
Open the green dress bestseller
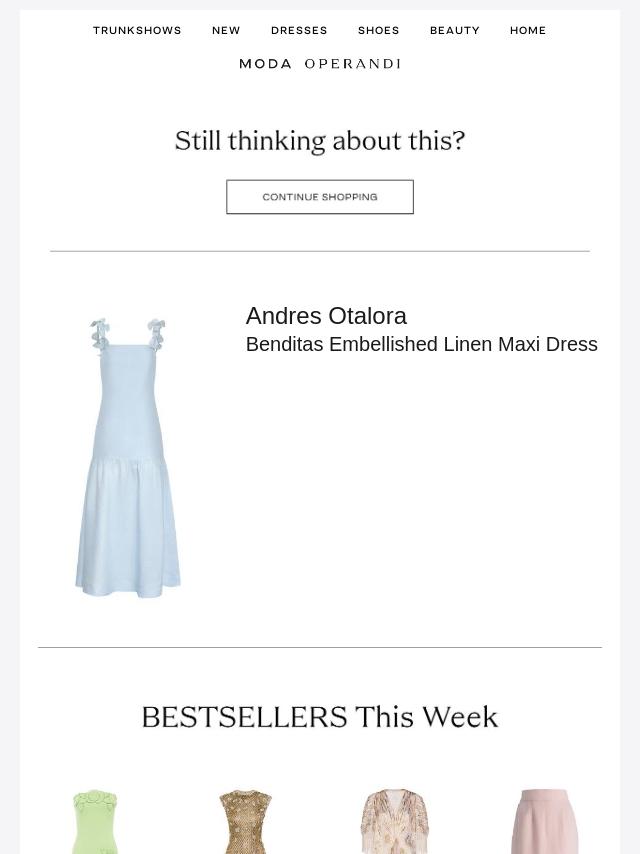pos(96,822)
